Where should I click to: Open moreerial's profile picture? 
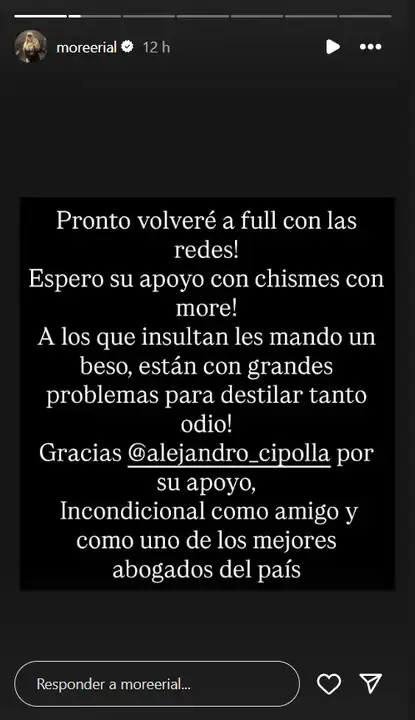point(31,46)
